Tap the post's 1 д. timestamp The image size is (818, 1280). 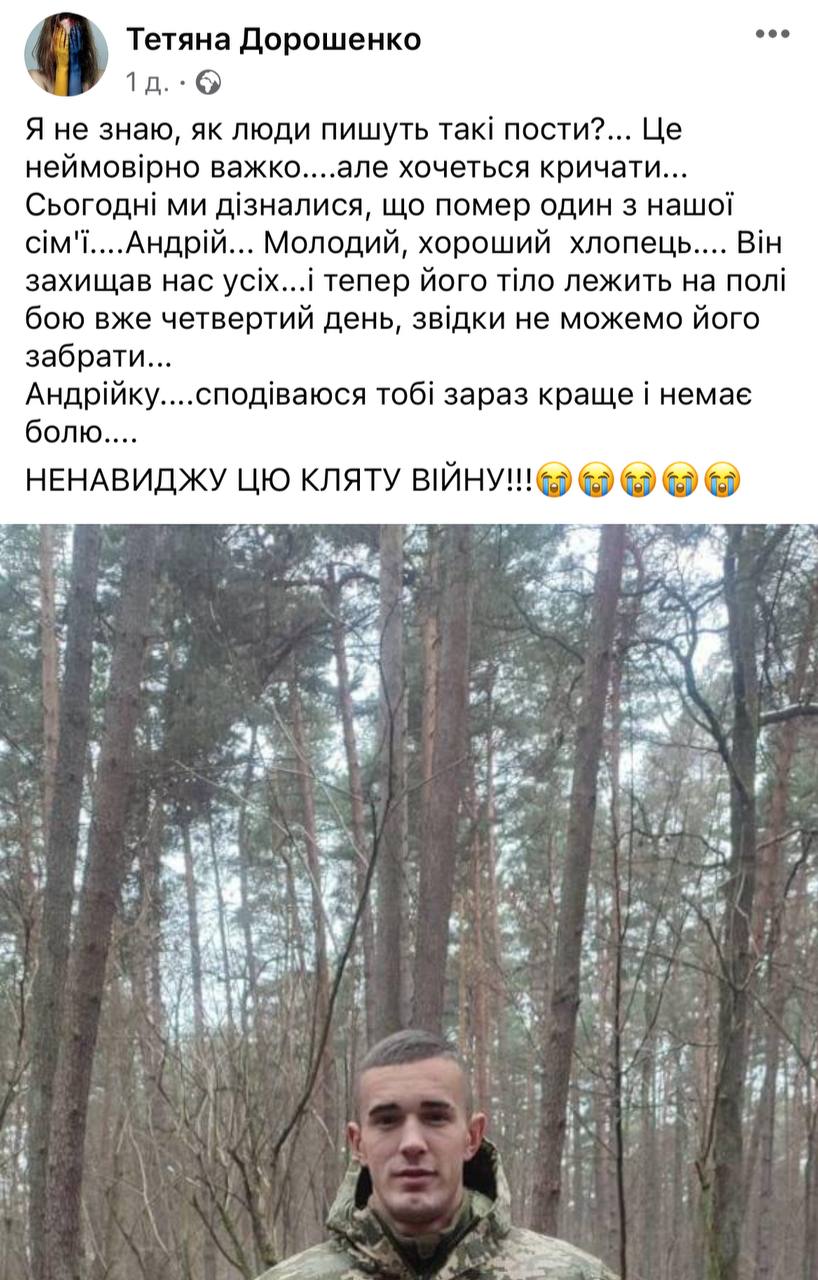click(148, 82)
